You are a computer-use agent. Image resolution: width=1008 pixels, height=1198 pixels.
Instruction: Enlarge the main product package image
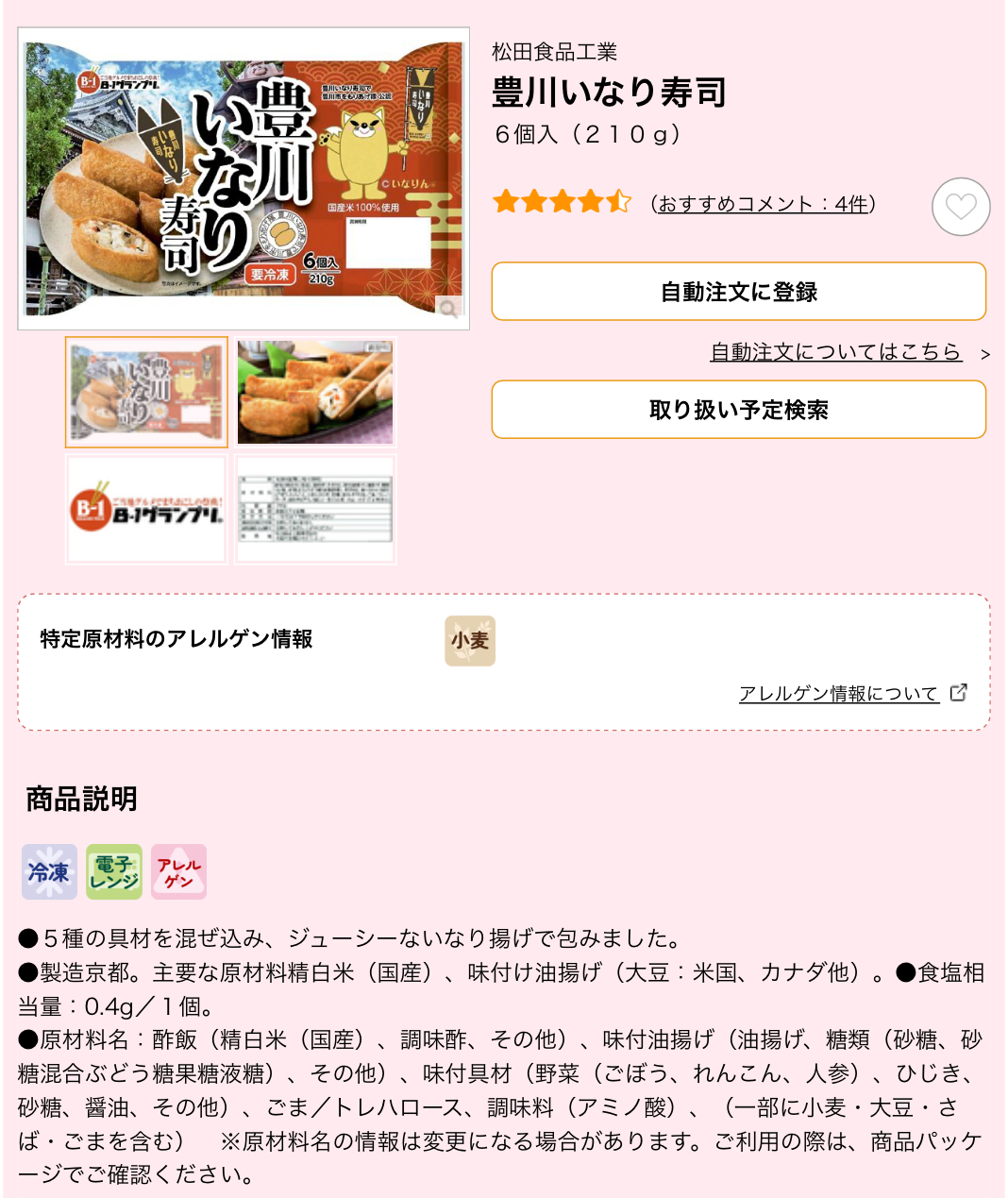pyautogui.click(x=244, y=179)
